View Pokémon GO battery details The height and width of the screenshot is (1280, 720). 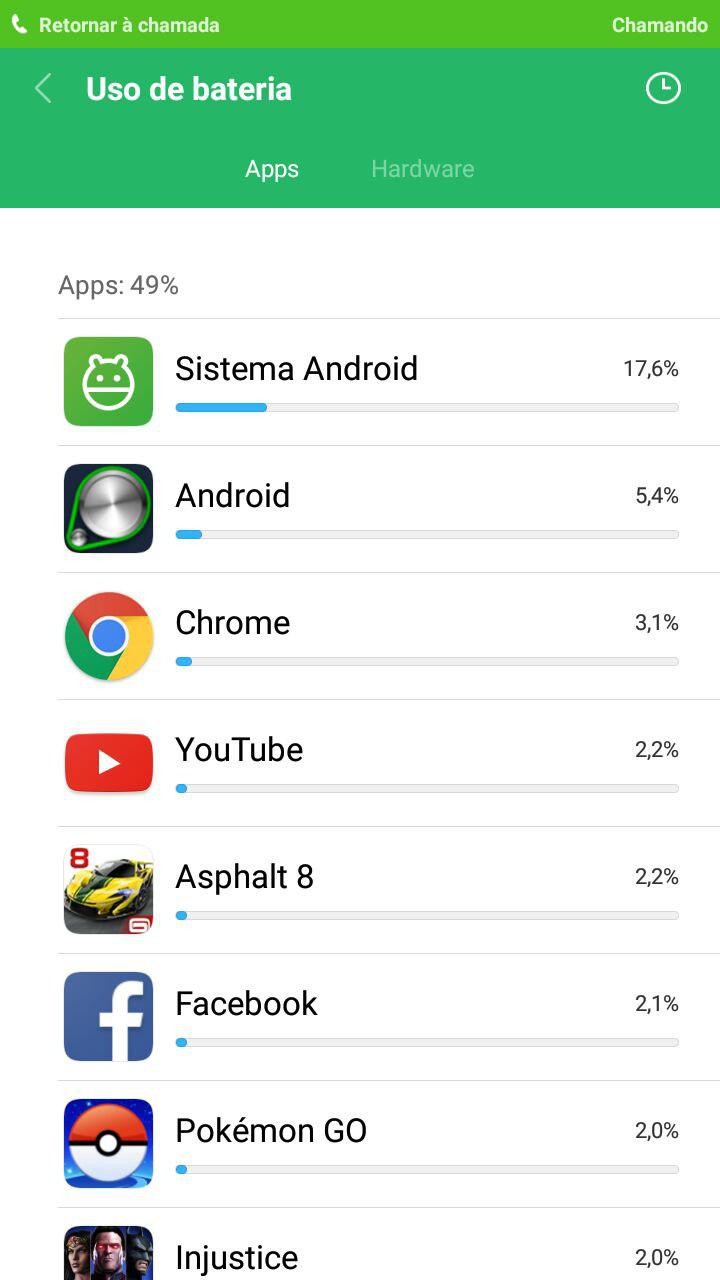click(388, 1144)
